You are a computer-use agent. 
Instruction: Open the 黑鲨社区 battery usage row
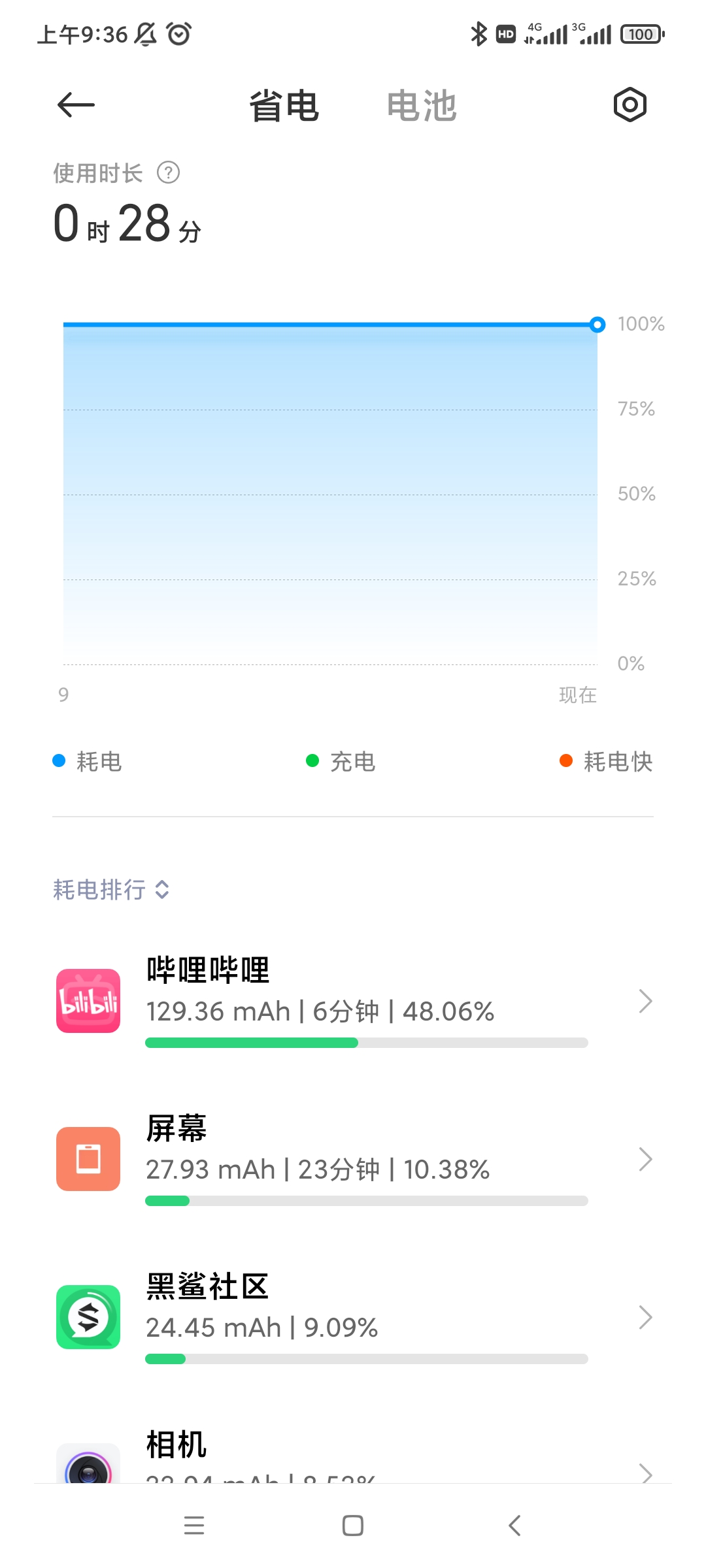coord(353,1317)
